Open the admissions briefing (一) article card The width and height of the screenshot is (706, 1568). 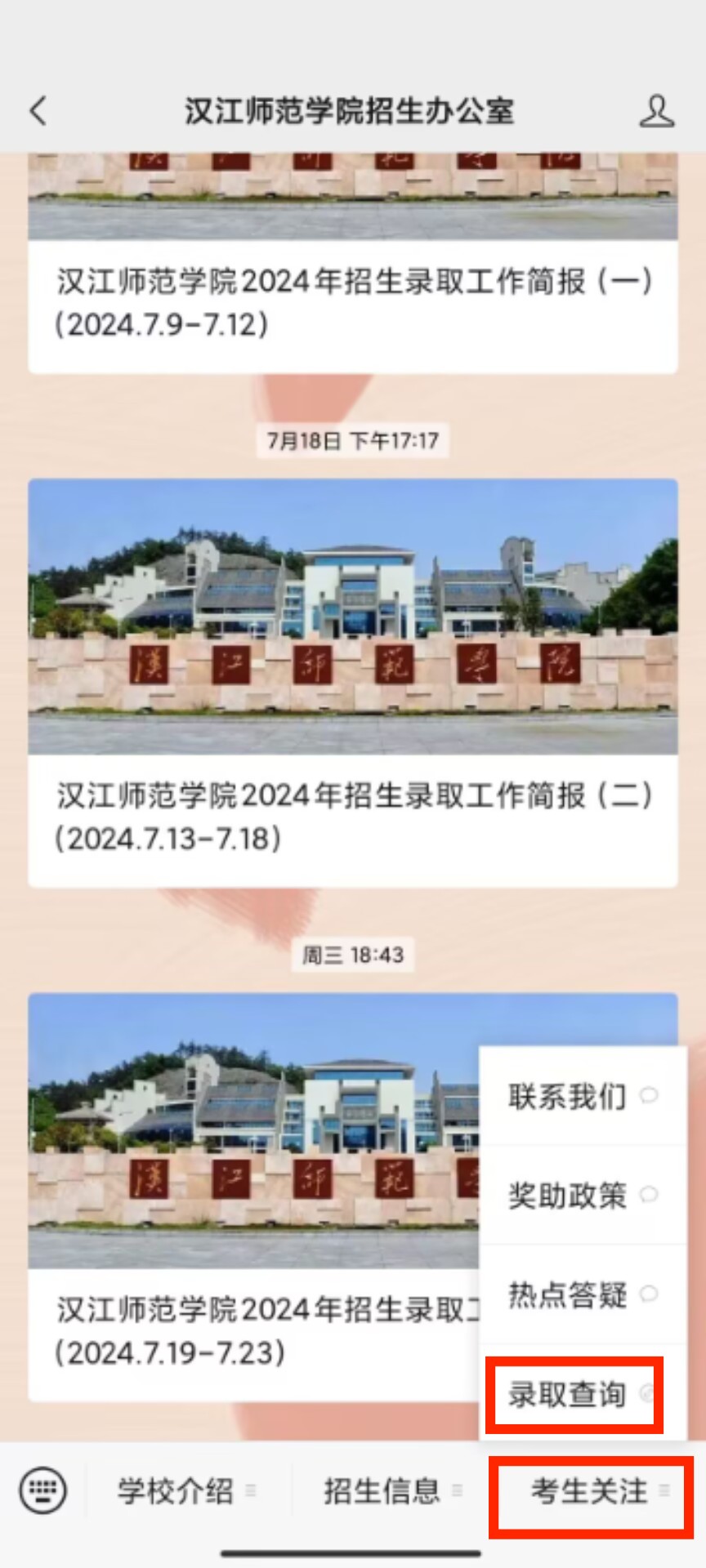[x=353, y=263]
